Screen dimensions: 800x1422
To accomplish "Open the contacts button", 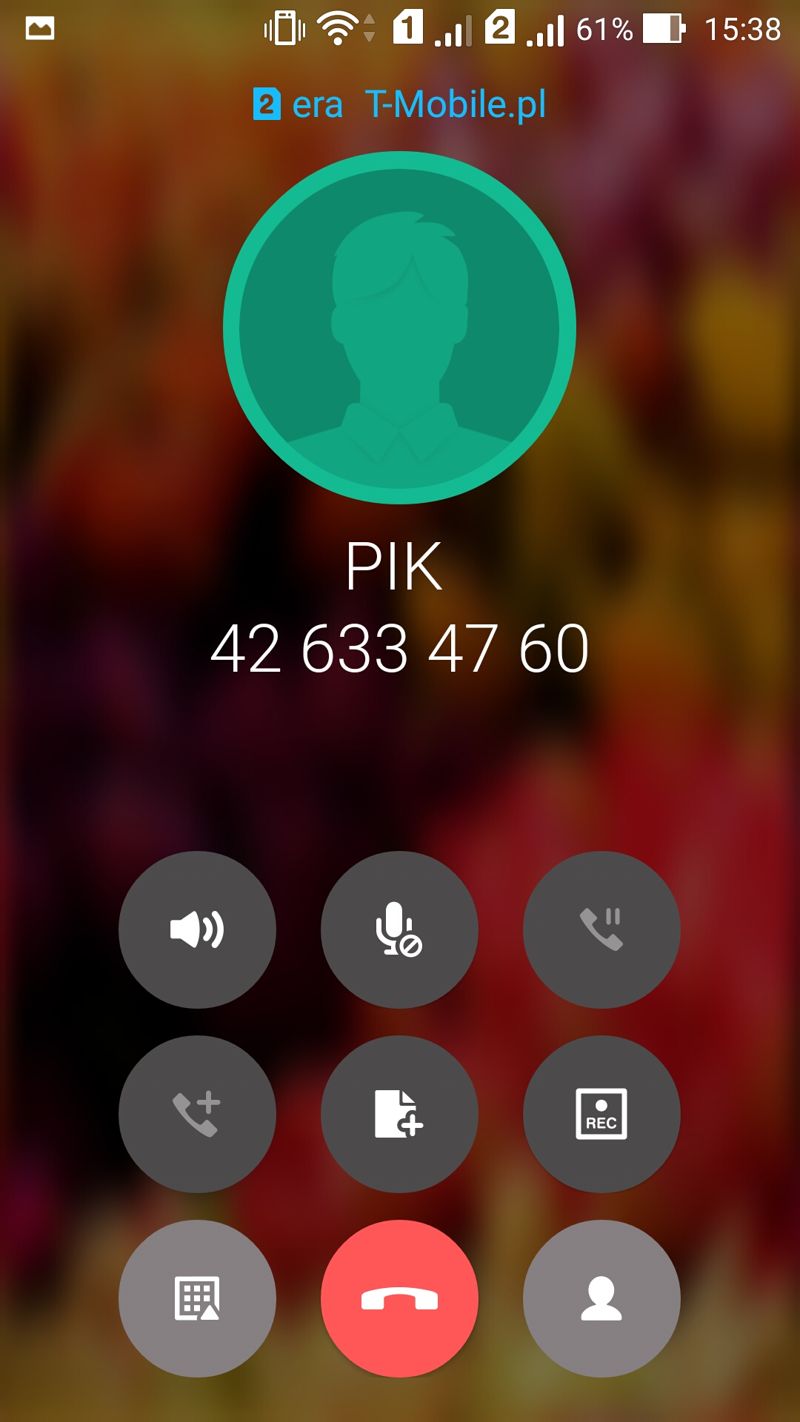I will click(x=601, y=1299).
